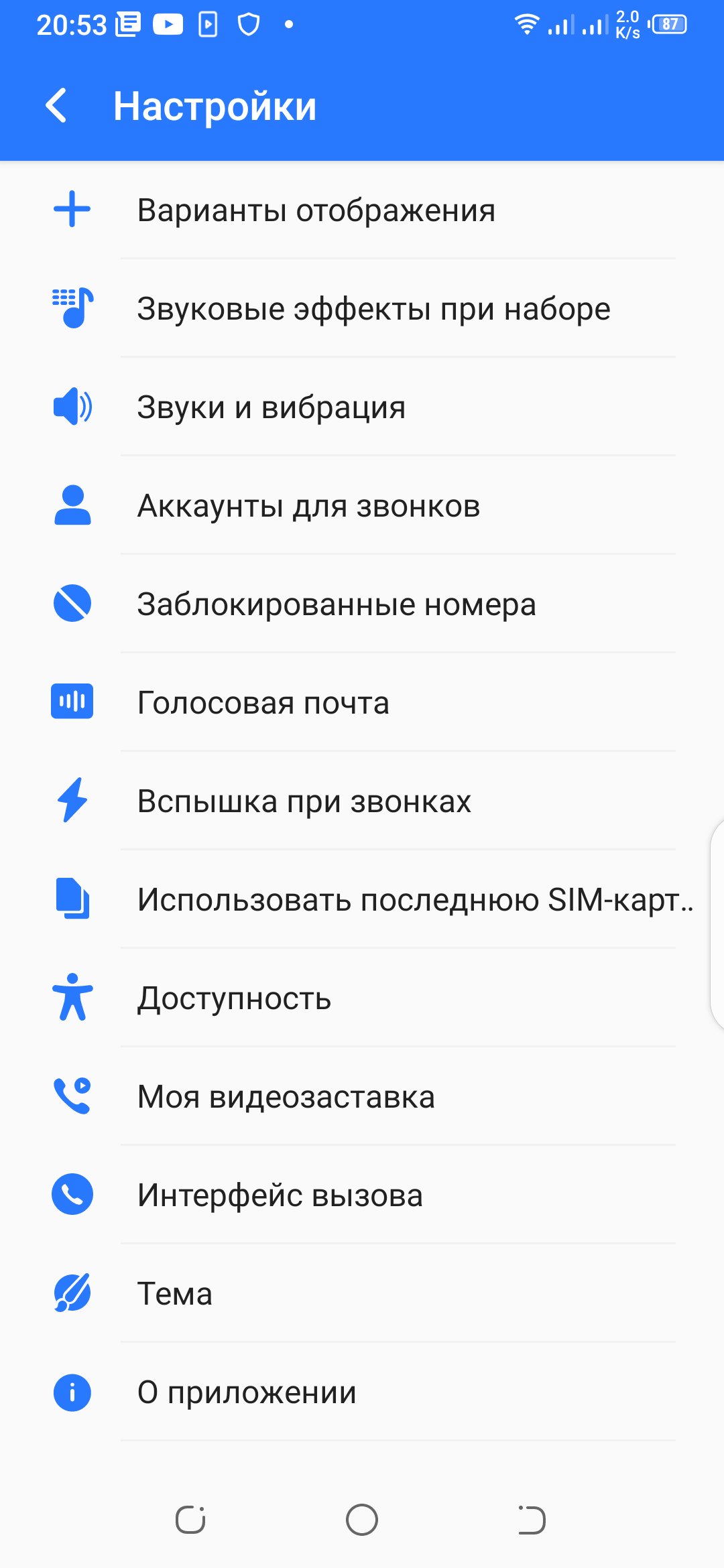Viewport: 724px width, 1568px height.
Task: Choose Интерфейс вызова
Action: click(362, 1195)
